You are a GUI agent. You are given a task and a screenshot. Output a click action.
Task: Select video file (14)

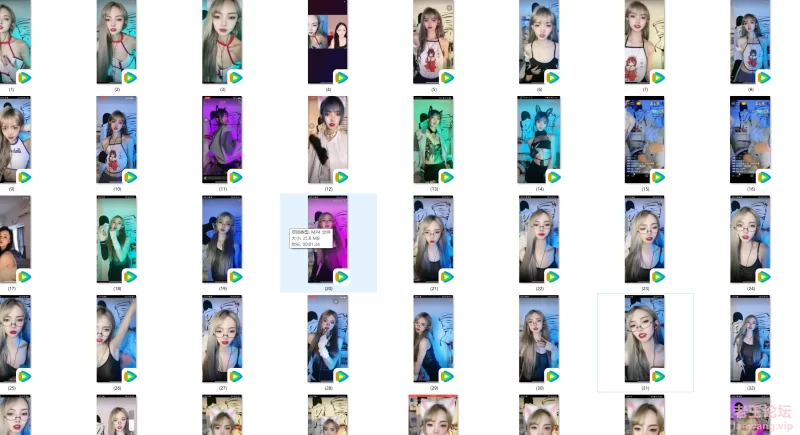(539, 140)
